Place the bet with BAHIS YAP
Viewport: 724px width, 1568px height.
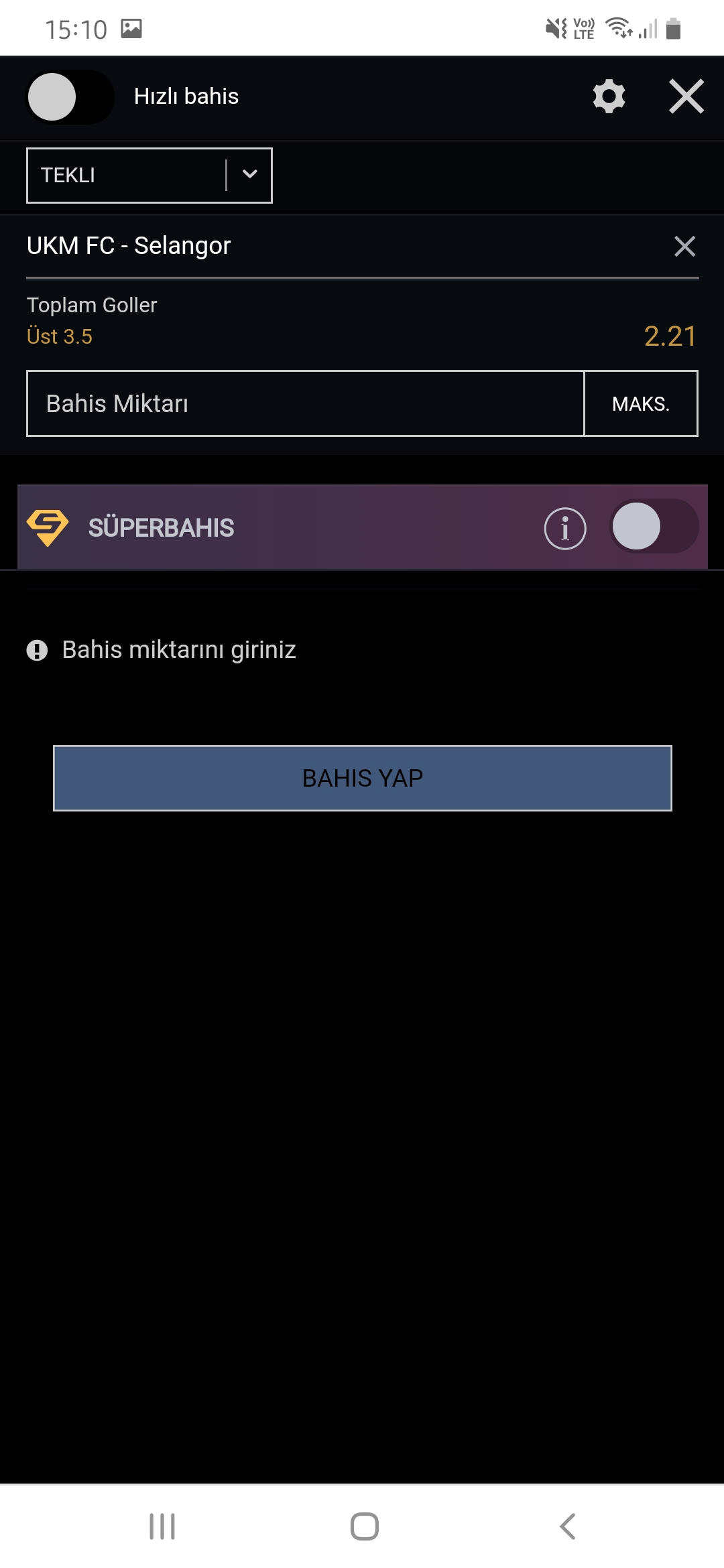(x=363, y=778)
